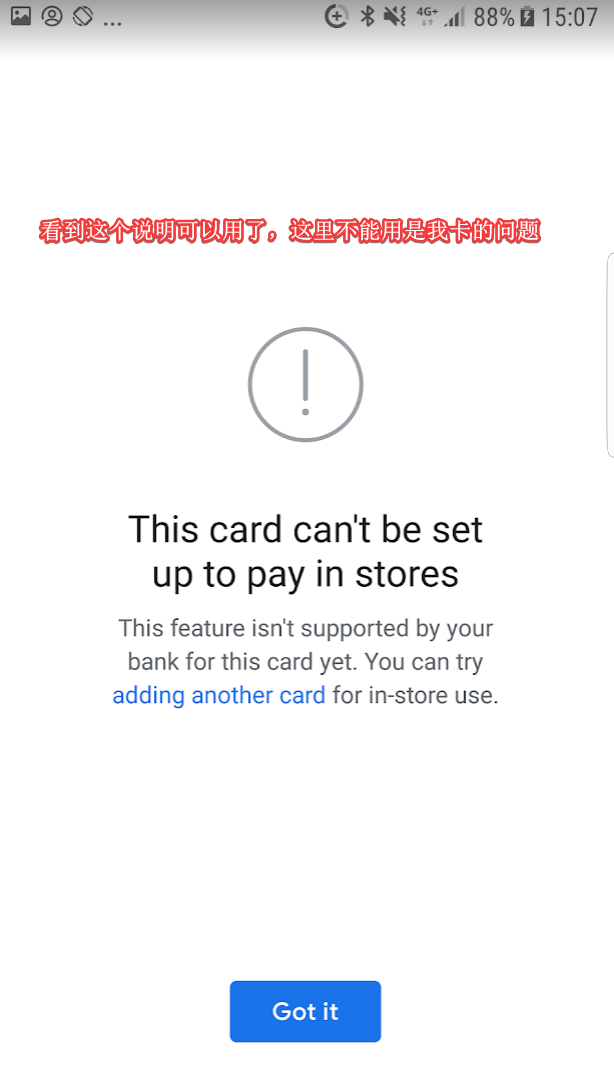The image size is (614, 1088).
Task: Open the adding another card link
Action: pos(219,695)
